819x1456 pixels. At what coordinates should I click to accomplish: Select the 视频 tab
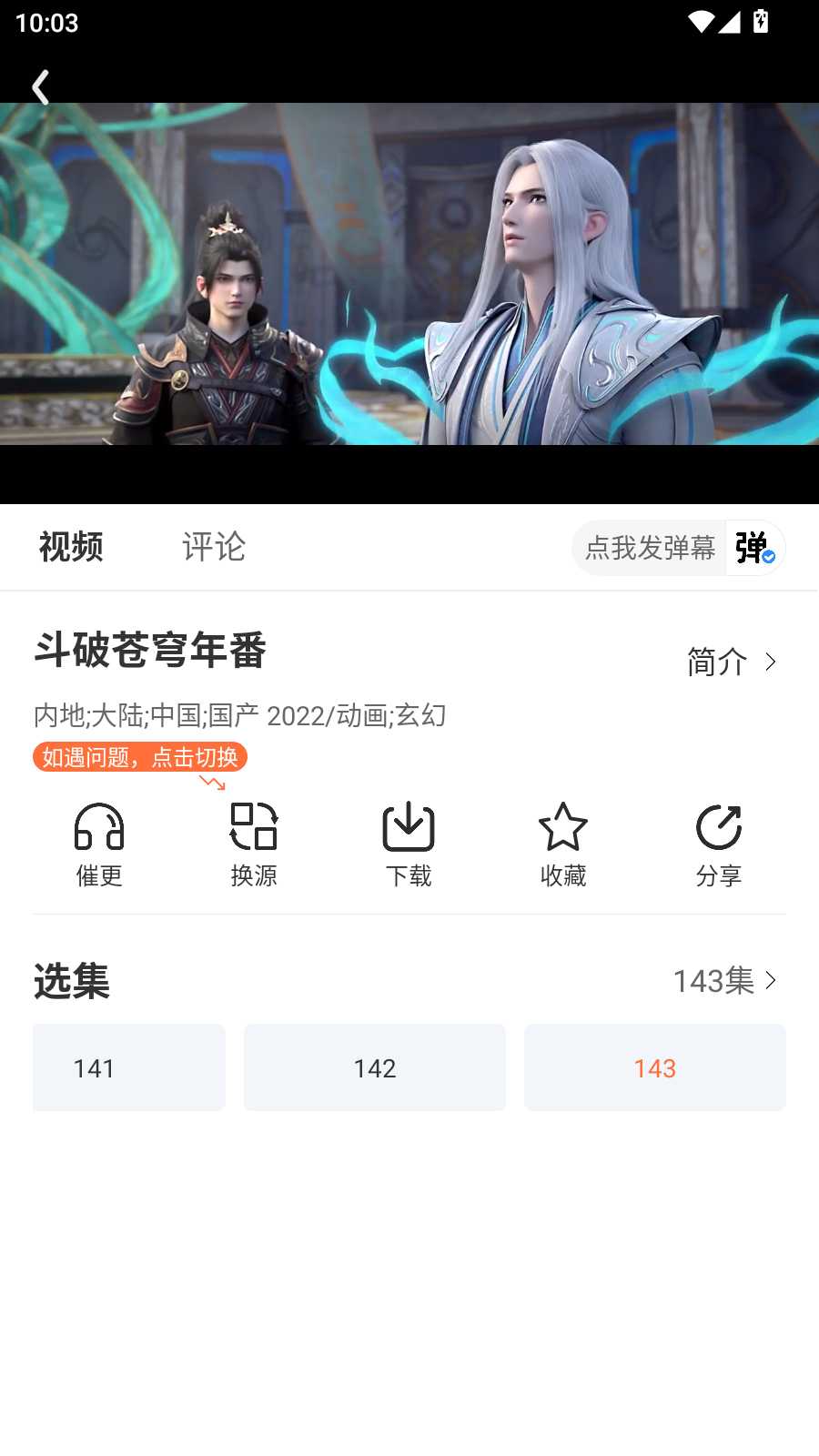(x=69, y=546)
